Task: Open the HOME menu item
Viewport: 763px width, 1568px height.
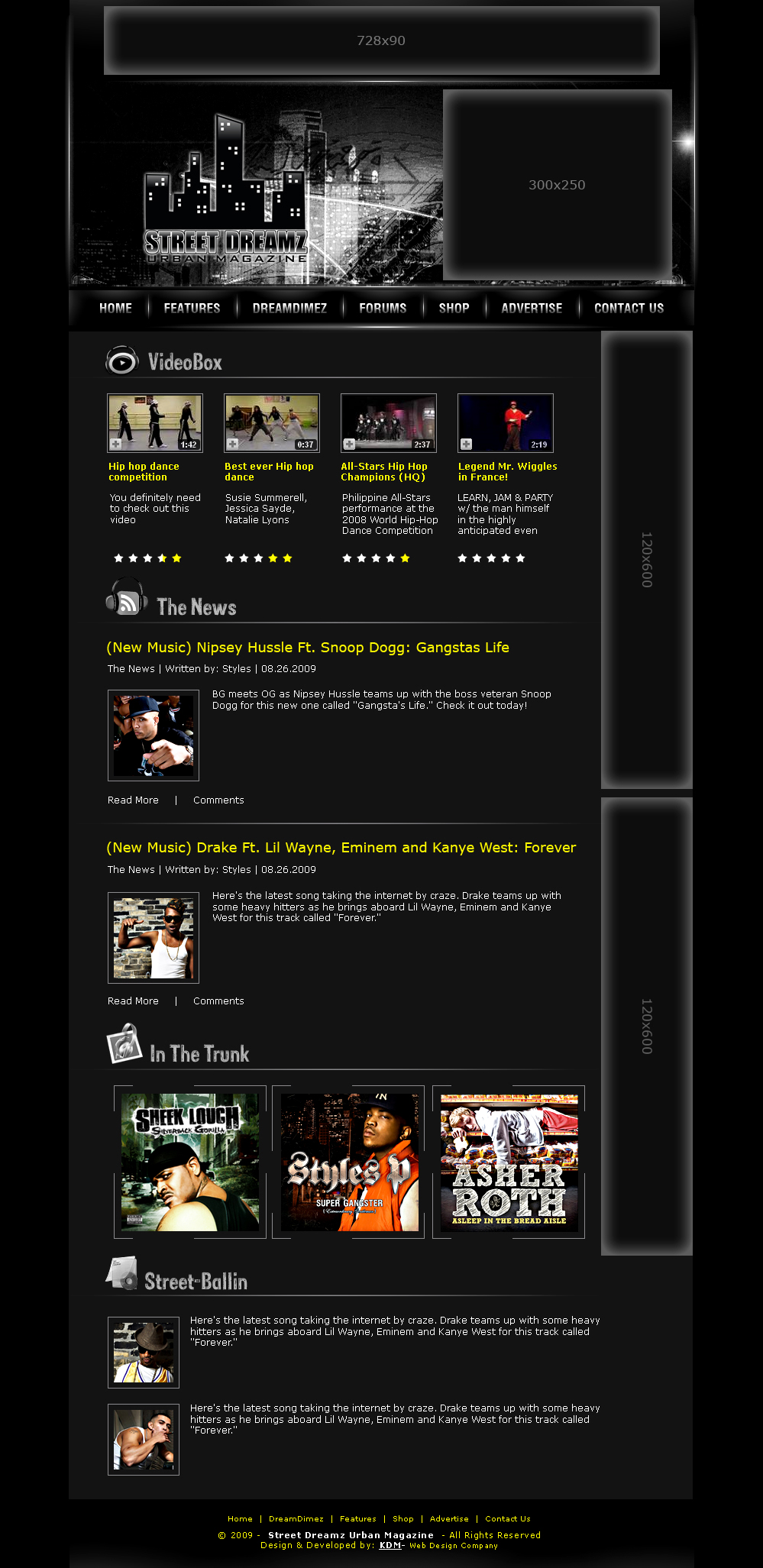Action: click(x=115, y=308)
